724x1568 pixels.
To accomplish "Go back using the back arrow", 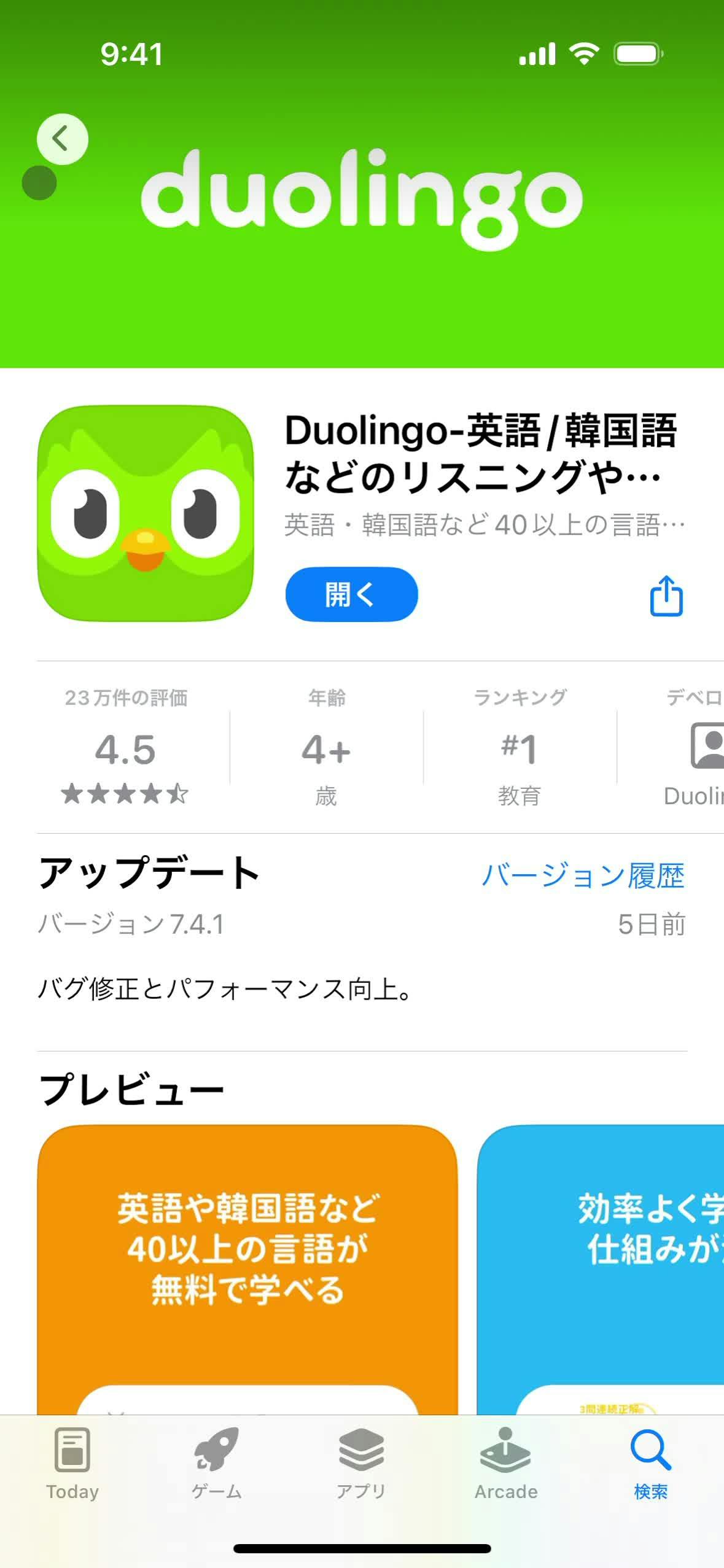I will click(62, 139).
